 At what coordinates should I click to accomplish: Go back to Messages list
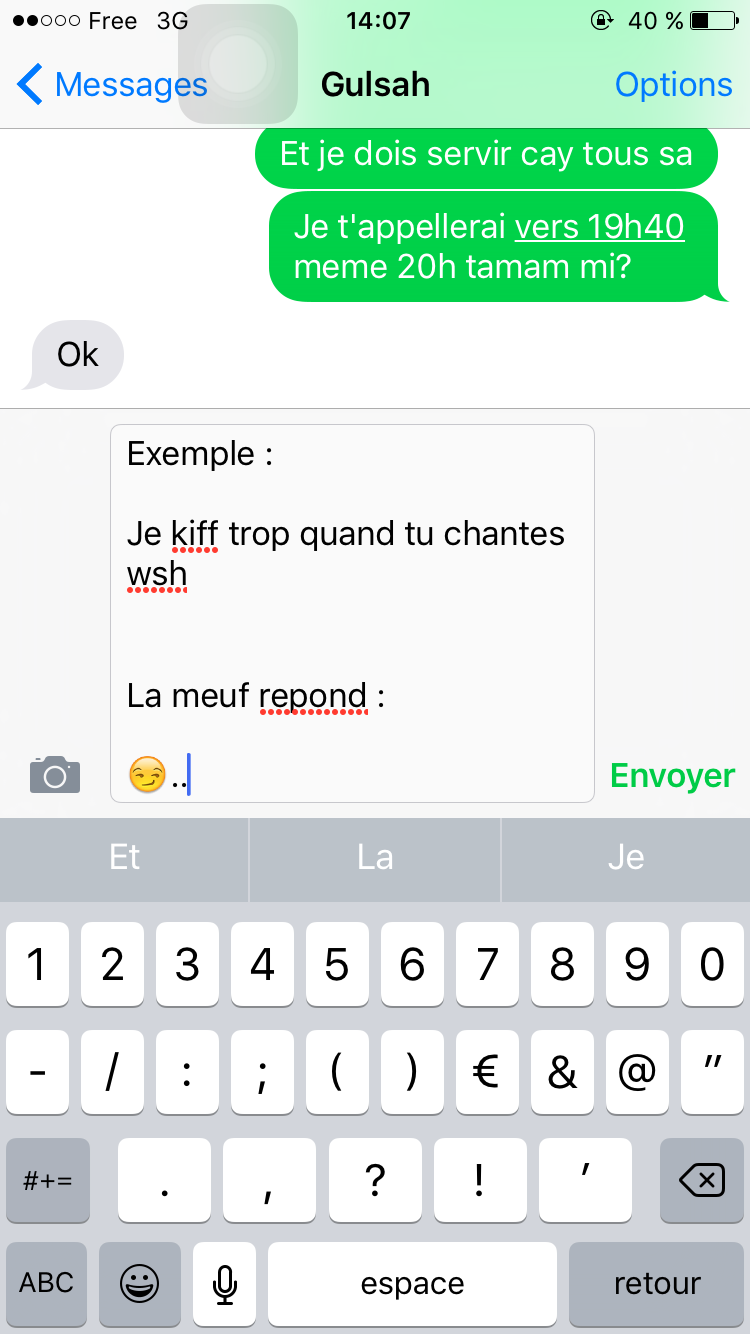click(x=112, y=85)
